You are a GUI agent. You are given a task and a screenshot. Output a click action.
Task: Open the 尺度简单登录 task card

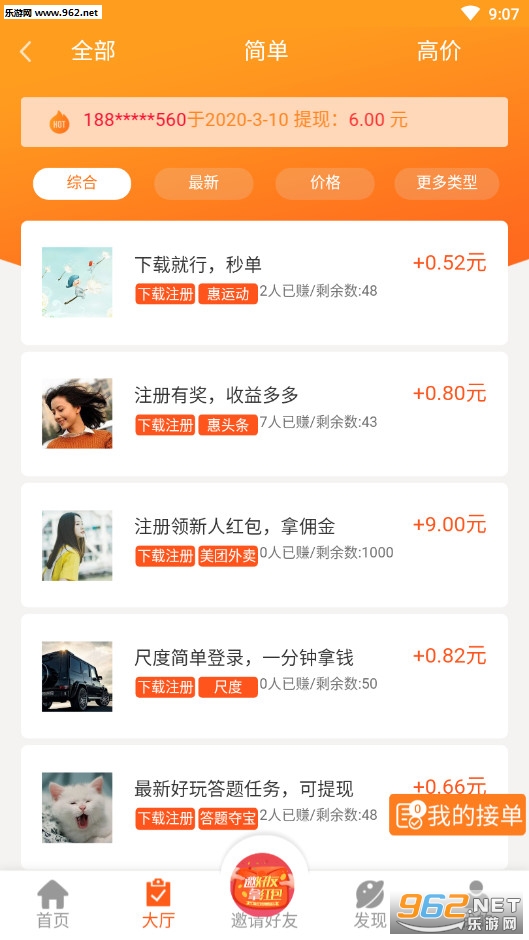click(264, 676)
